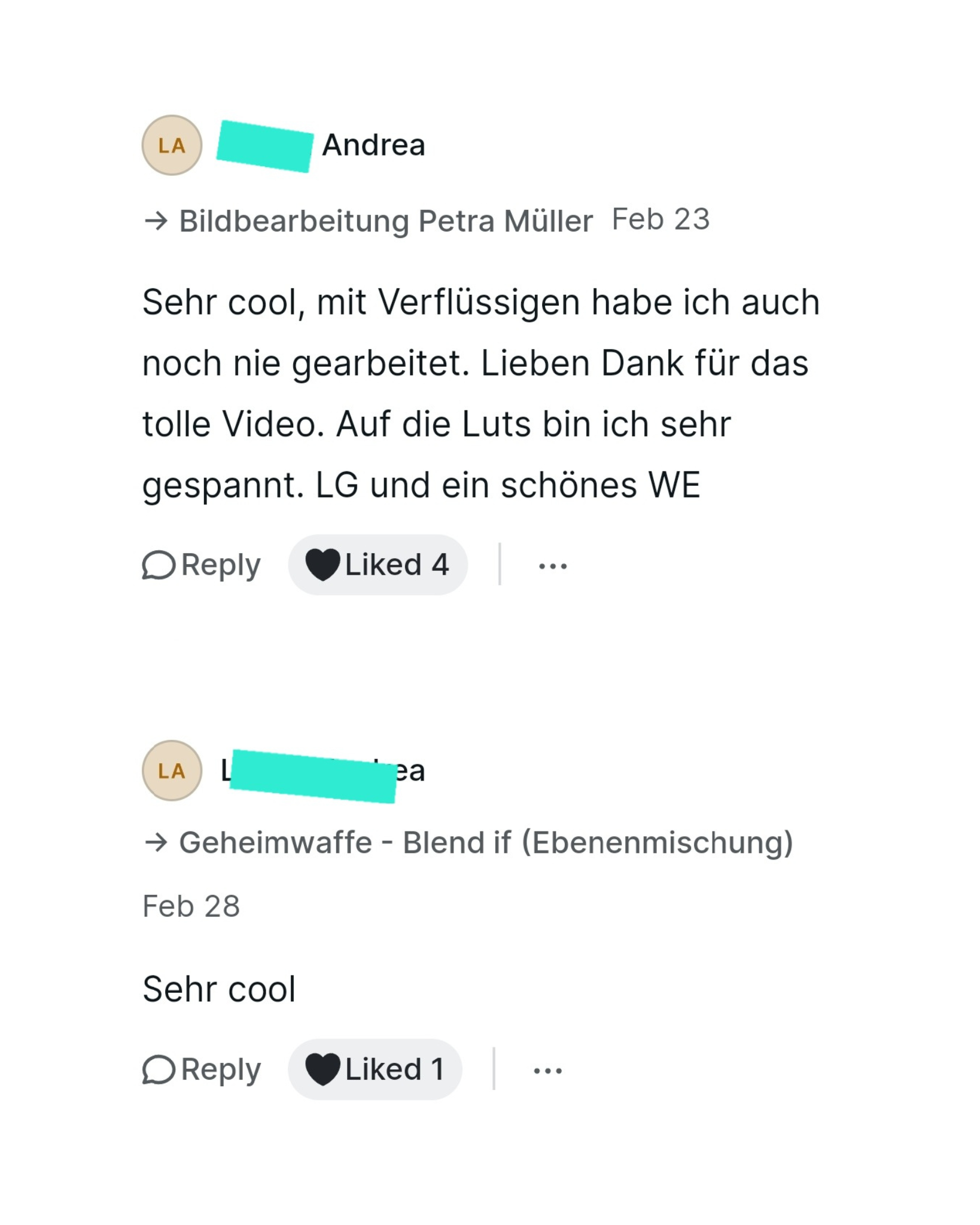Reply to the "Sehr cool" Feb 28 comment
Image resolution: width=980 pixels, height=1225 pixels.
(202, 1069)
